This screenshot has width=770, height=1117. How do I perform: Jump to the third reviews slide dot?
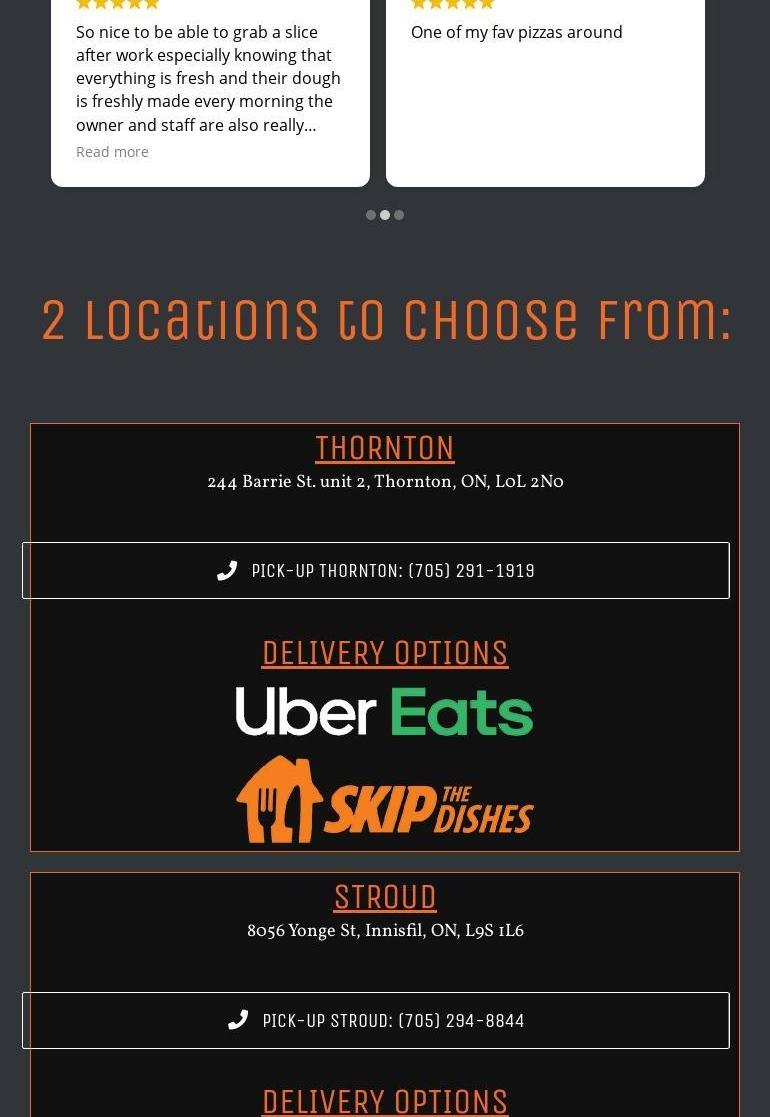(x=399, y=215)
